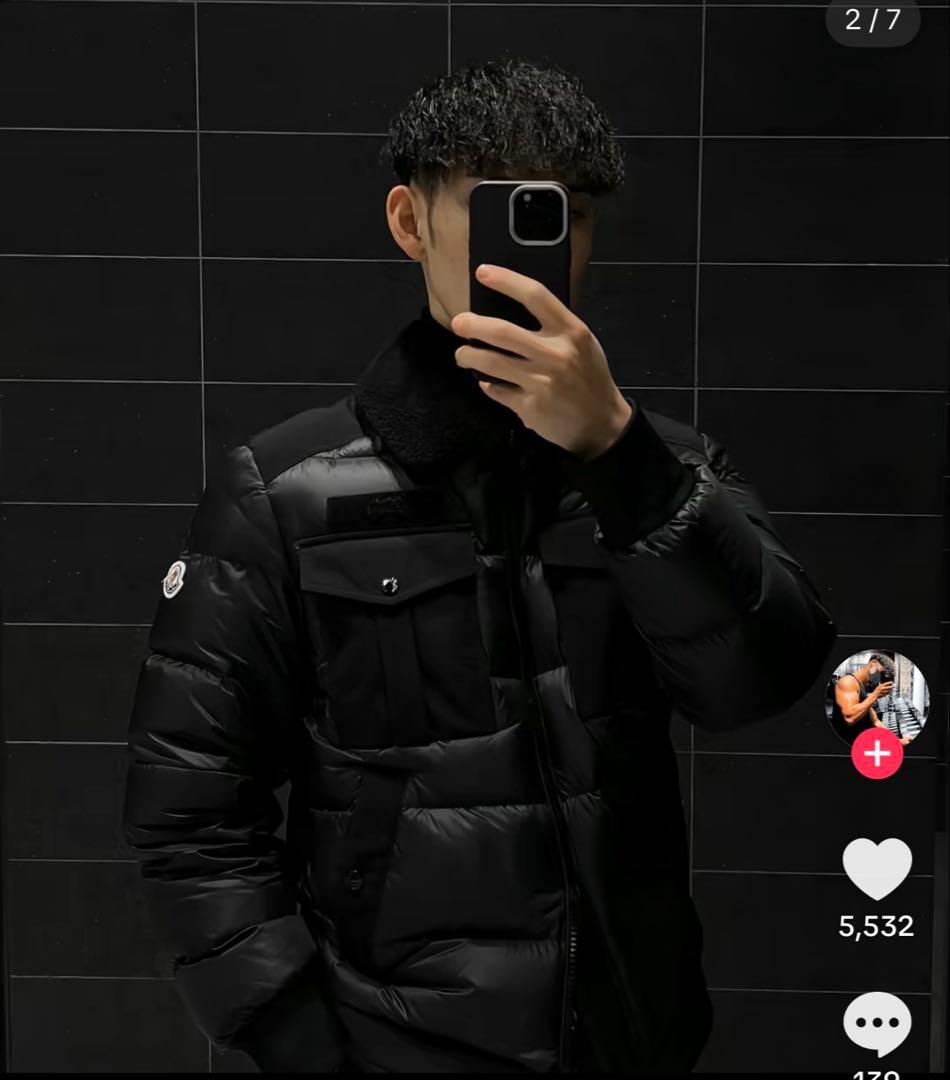Follow the creator with the plus button
The image size is (950, 1080).
[877, 753]
